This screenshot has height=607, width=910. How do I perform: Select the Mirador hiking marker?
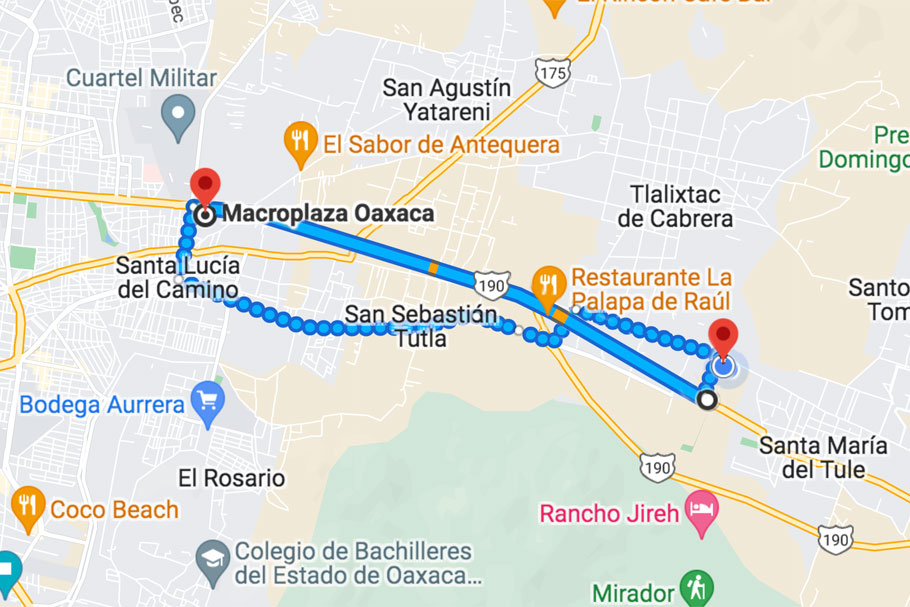coord(696,588)
